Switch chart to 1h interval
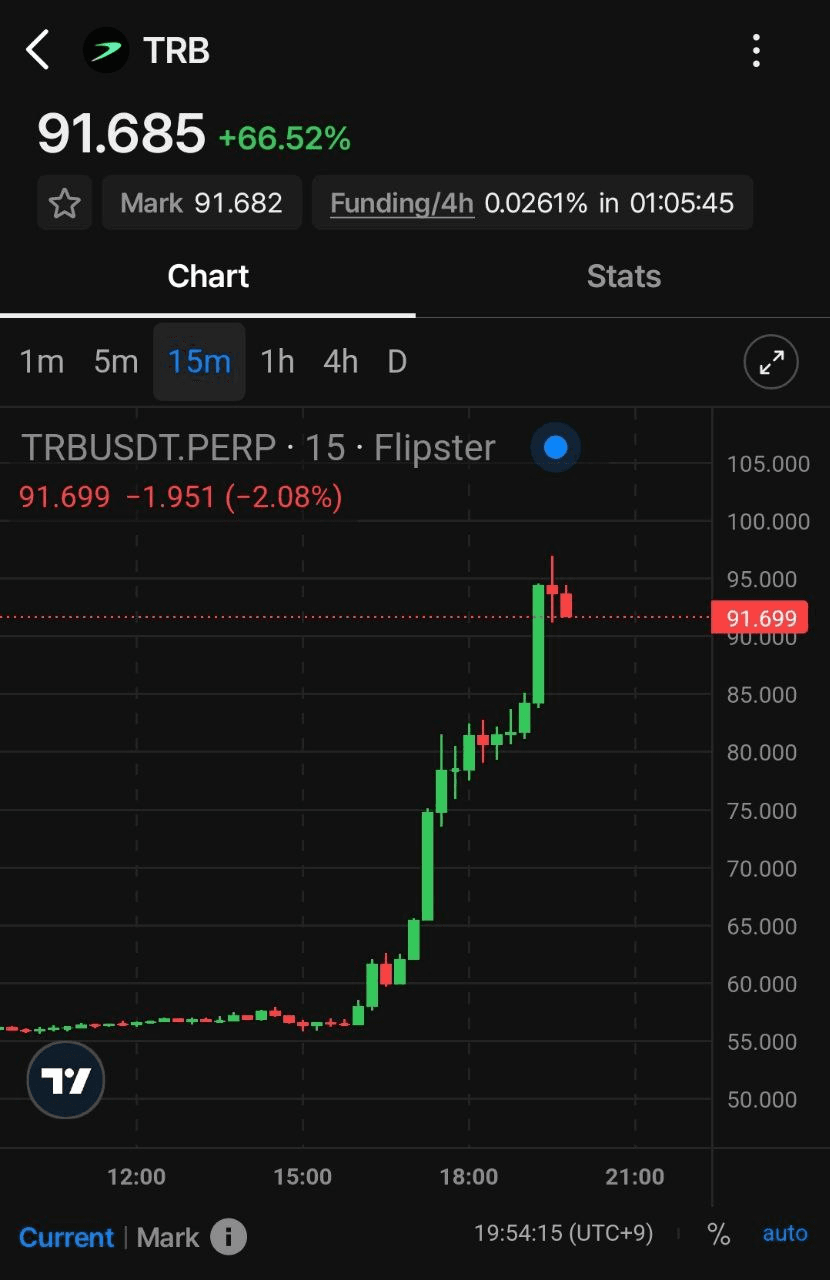This screenshot has height=1280, width=830. (277, 362)
